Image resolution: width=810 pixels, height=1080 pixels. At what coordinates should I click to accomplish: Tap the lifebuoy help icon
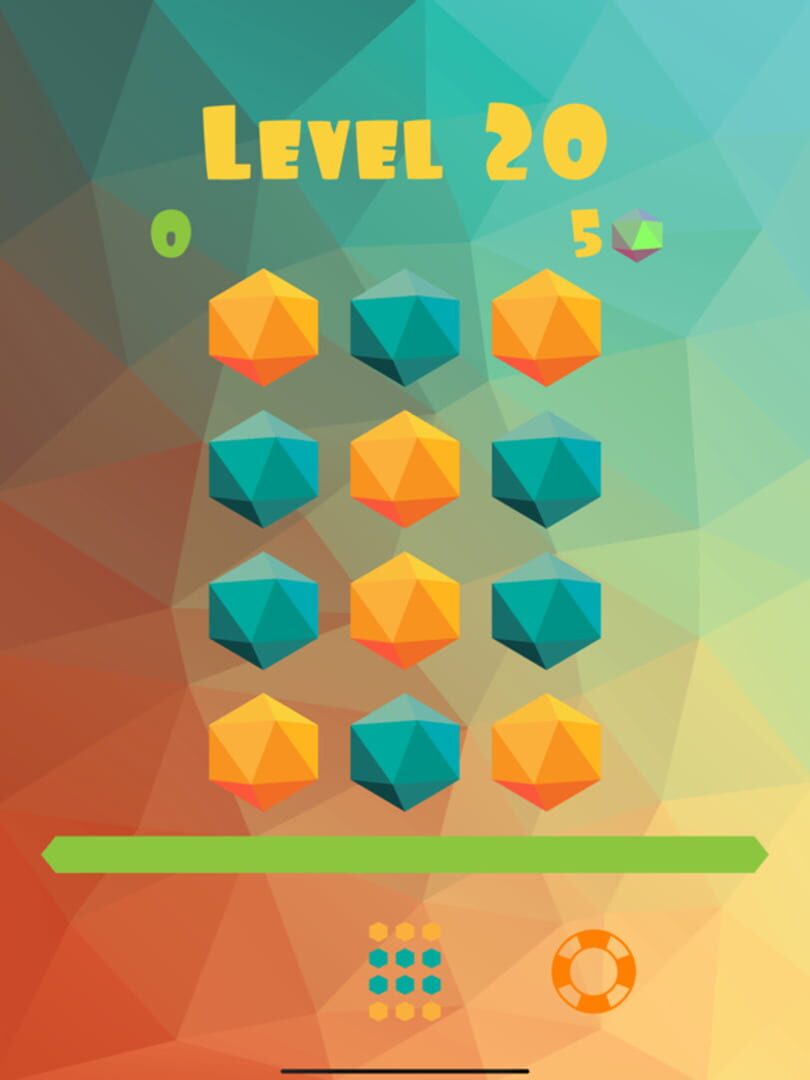point(593,970)
